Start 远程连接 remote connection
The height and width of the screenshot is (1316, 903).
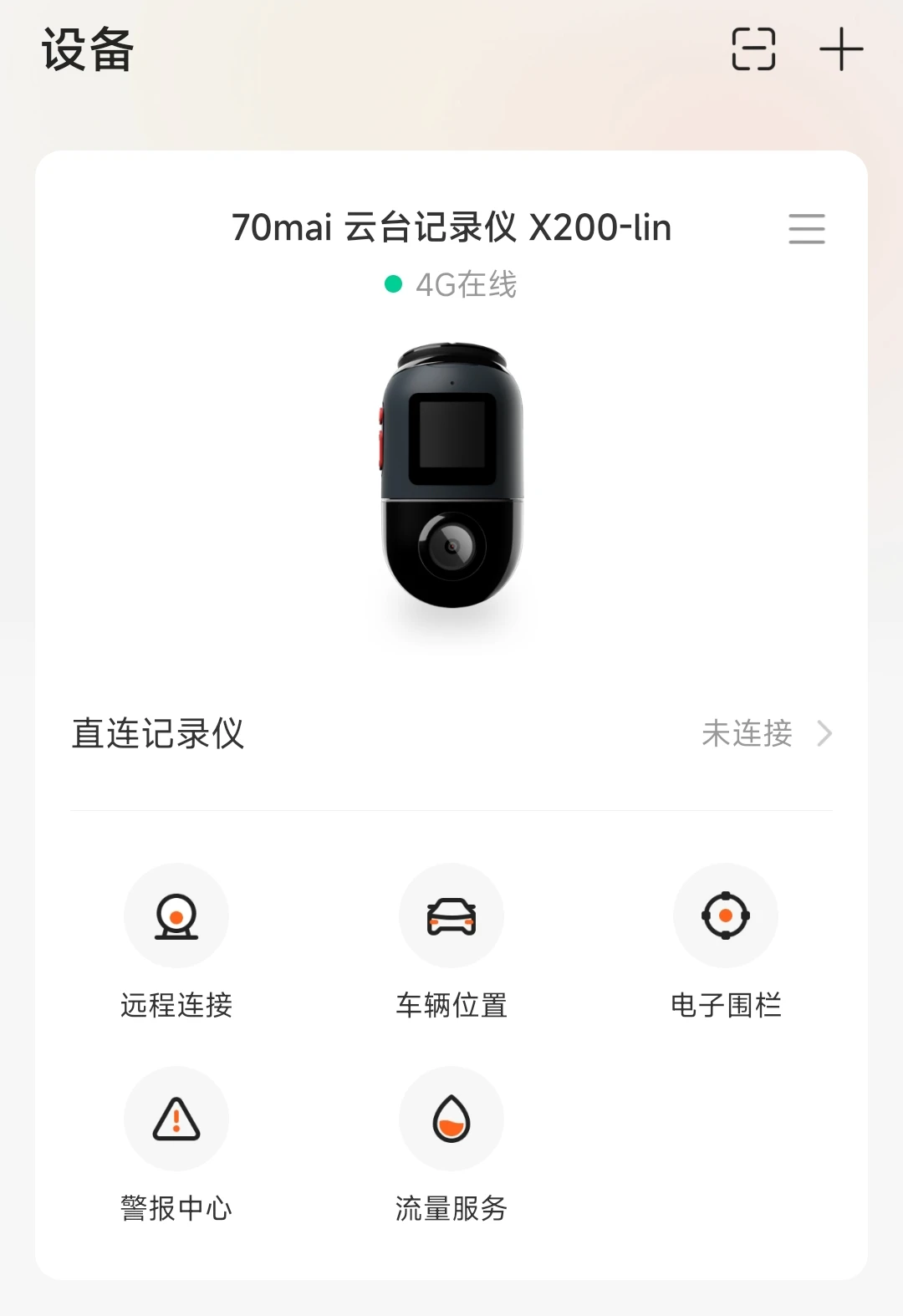tap(176, 916)
